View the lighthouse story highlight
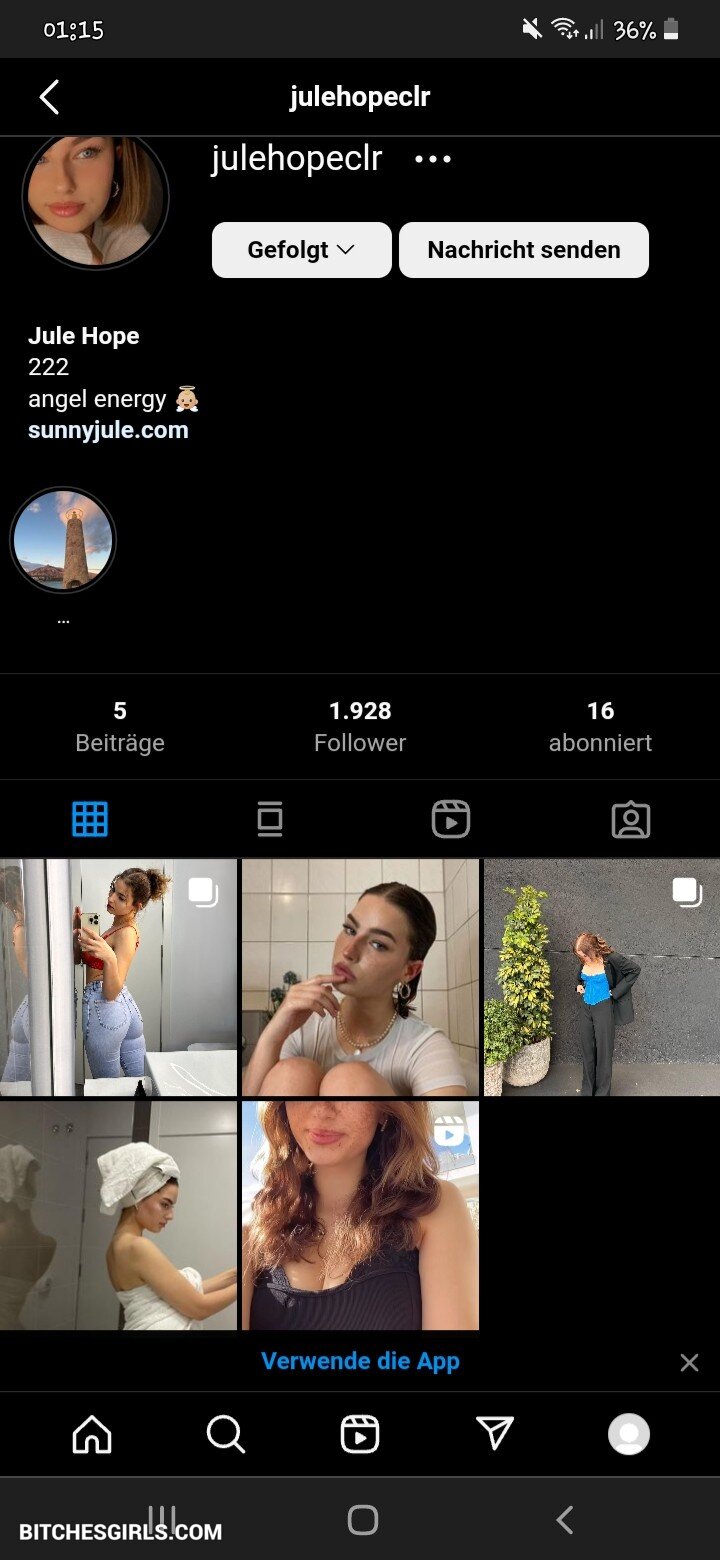Image resolution: width=720 pixels, height=1560 pixels. 63,540
